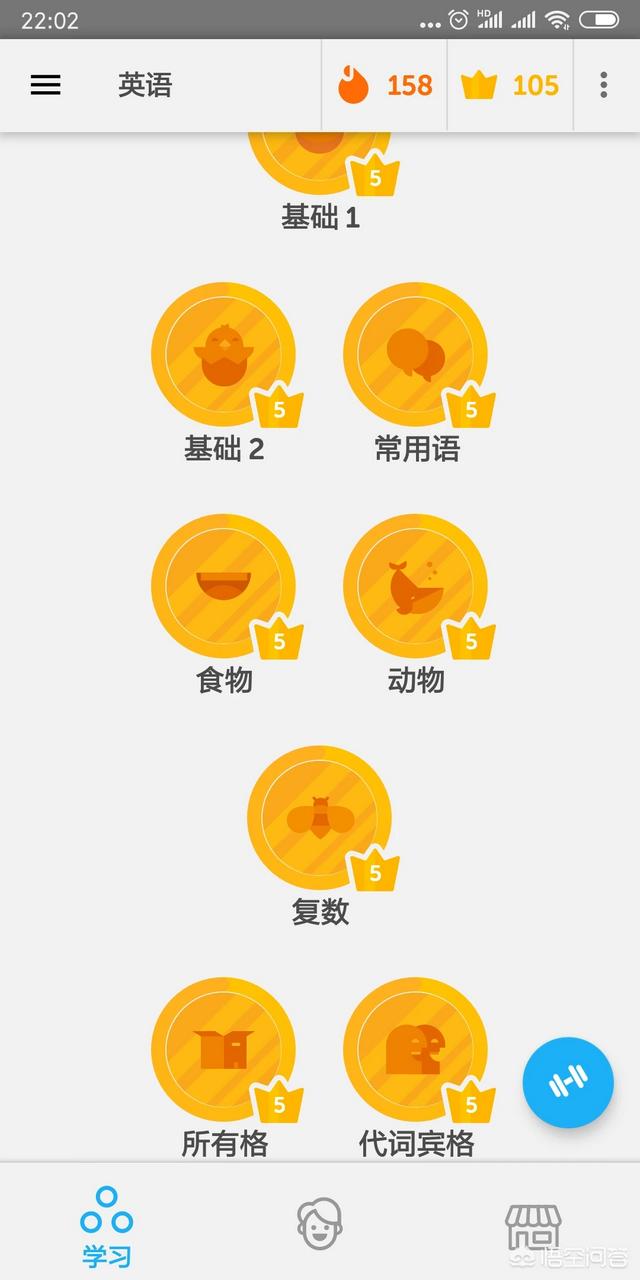The height and width of the screenshot is (1280, 640).
Task: Open the overflow menu
Action: point(603,85)
